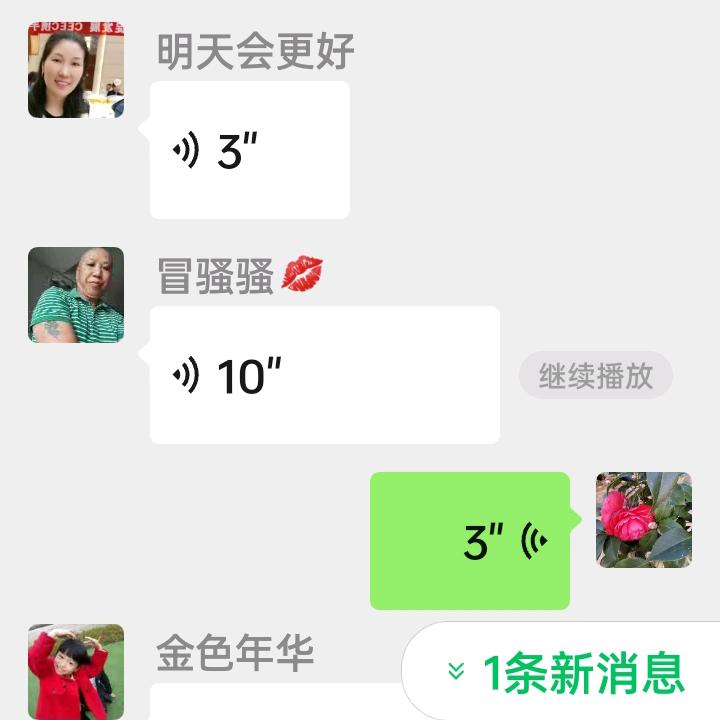
Task: Jump to the 1条新消息 new message
Action: tap(566, 672)
